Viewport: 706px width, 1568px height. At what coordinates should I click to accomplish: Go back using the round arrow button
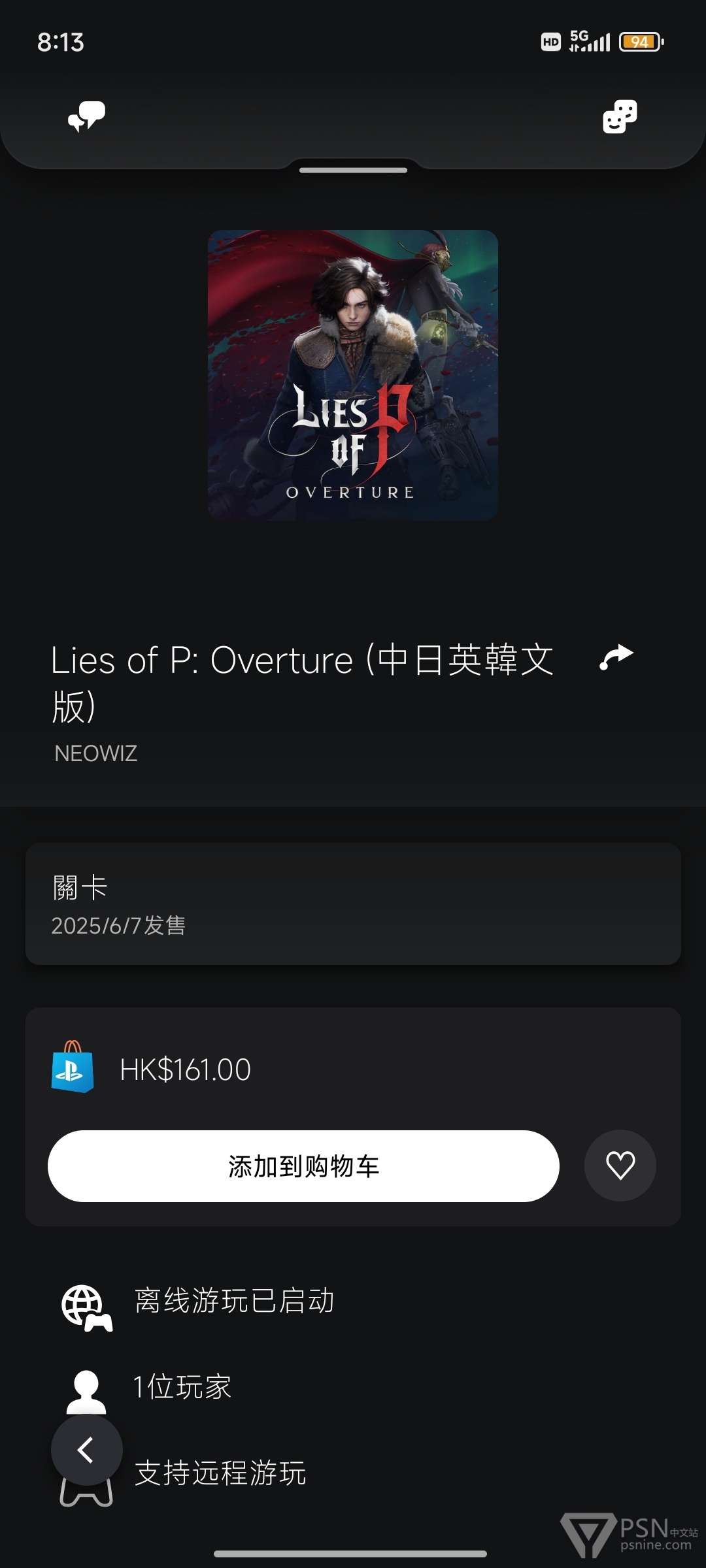[x=87, y=1450]
